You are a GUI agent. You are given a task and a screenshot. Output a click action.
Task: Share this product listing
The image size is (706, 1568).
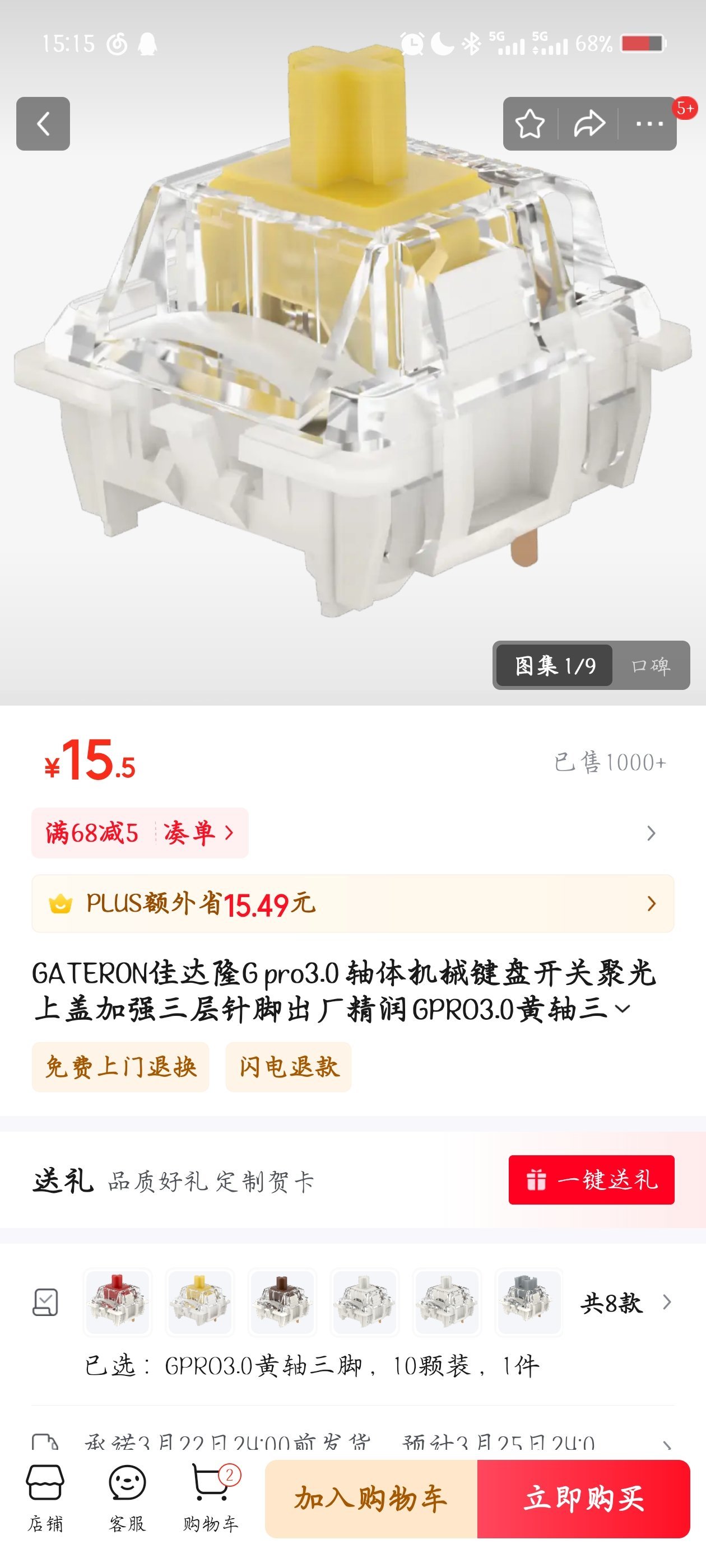pos(589,124)
